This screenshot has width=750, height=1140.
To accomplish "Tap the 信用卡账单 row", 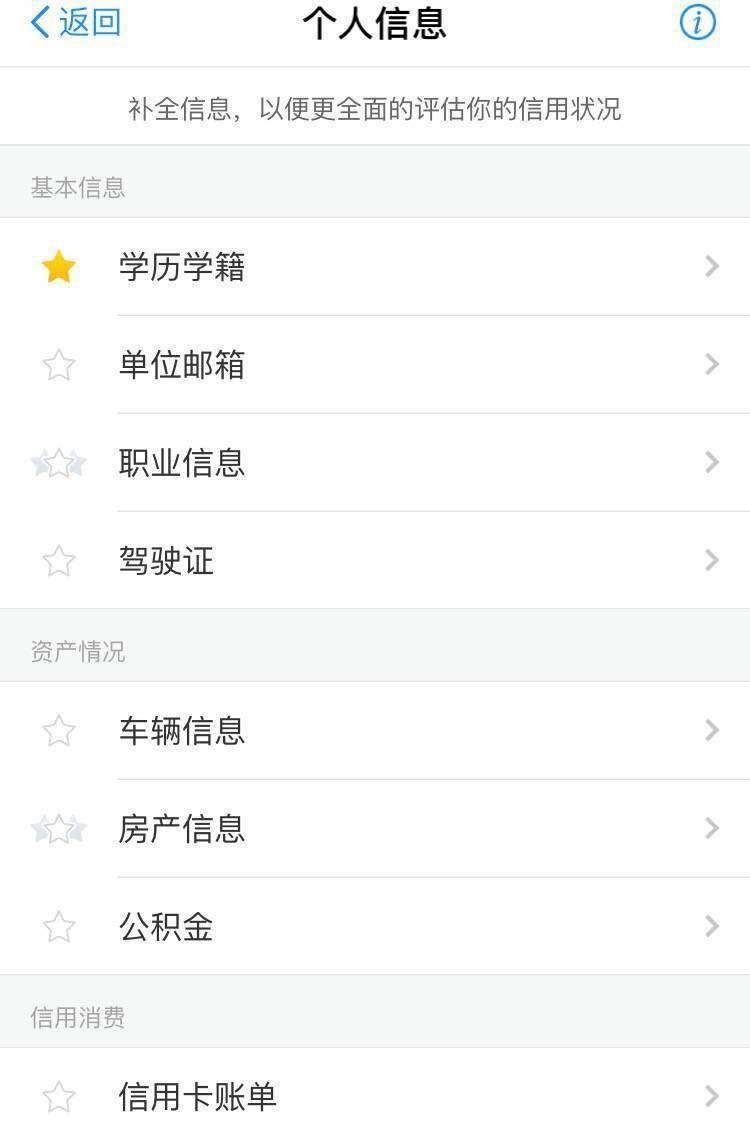I will tap(375, 1097).
